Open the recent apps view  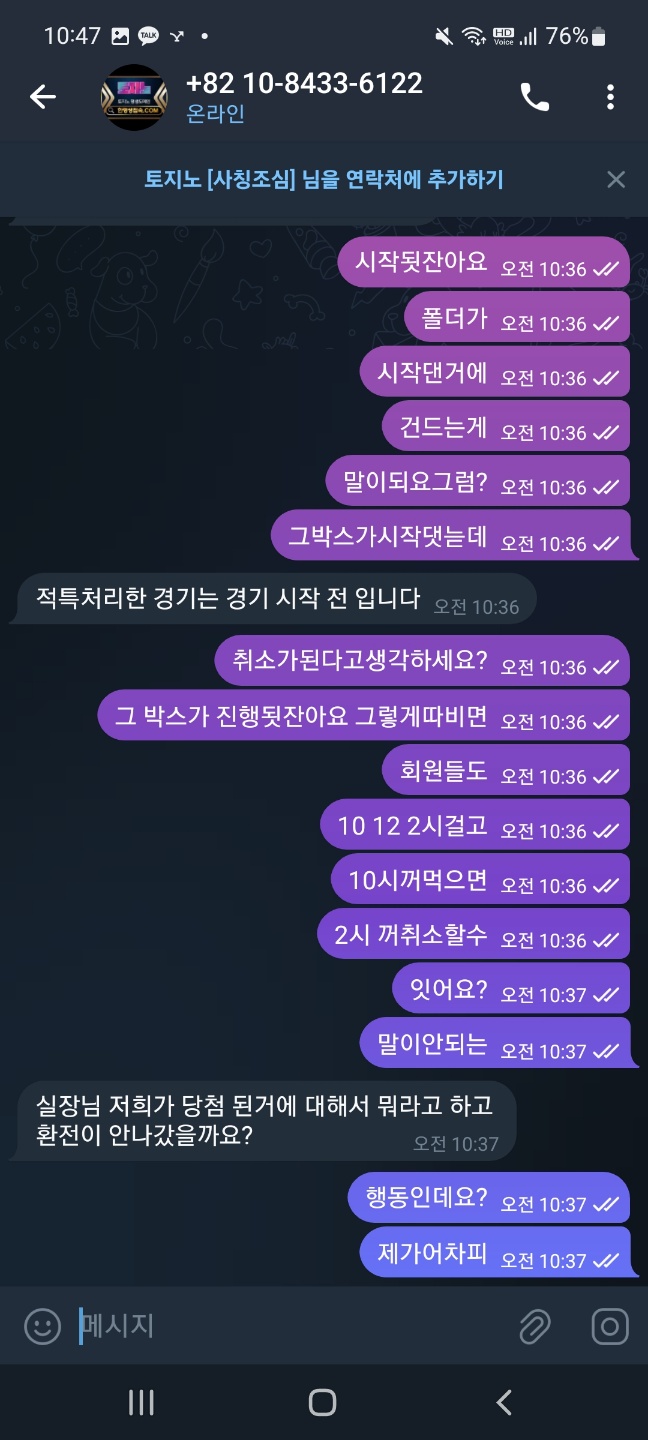[141, 1402]
